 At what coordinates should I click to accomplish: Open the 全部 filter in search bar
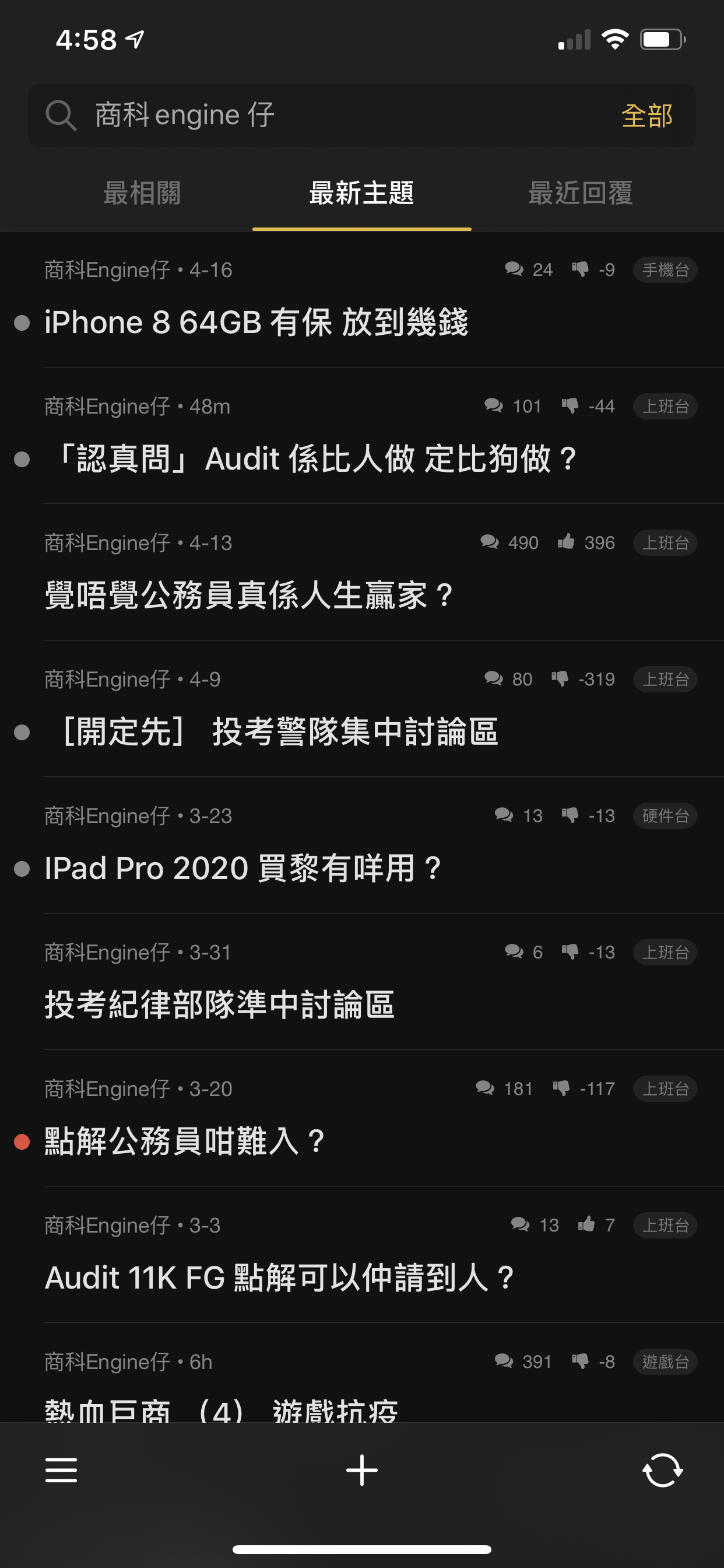point(646,116)
